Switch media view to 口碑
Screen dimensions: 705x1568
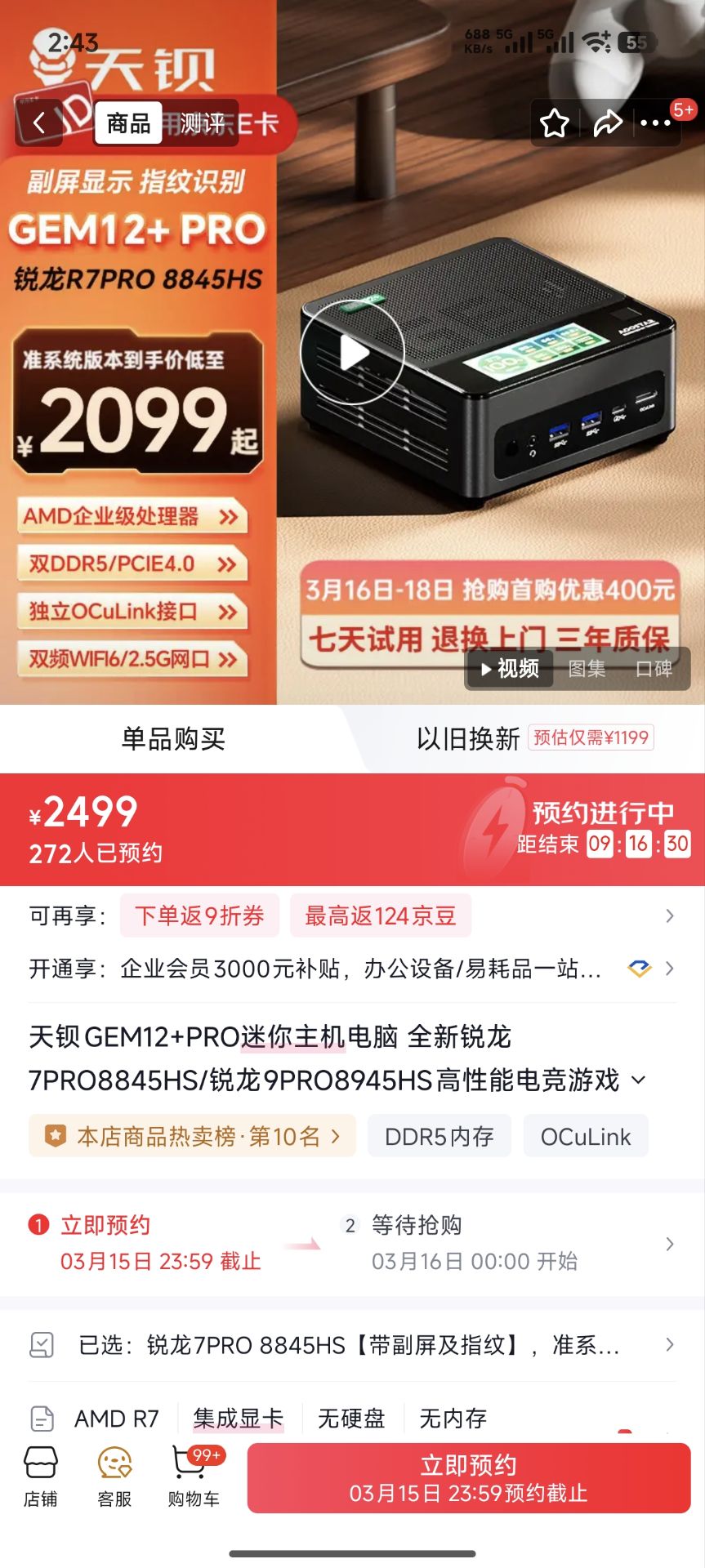(654, 669)
